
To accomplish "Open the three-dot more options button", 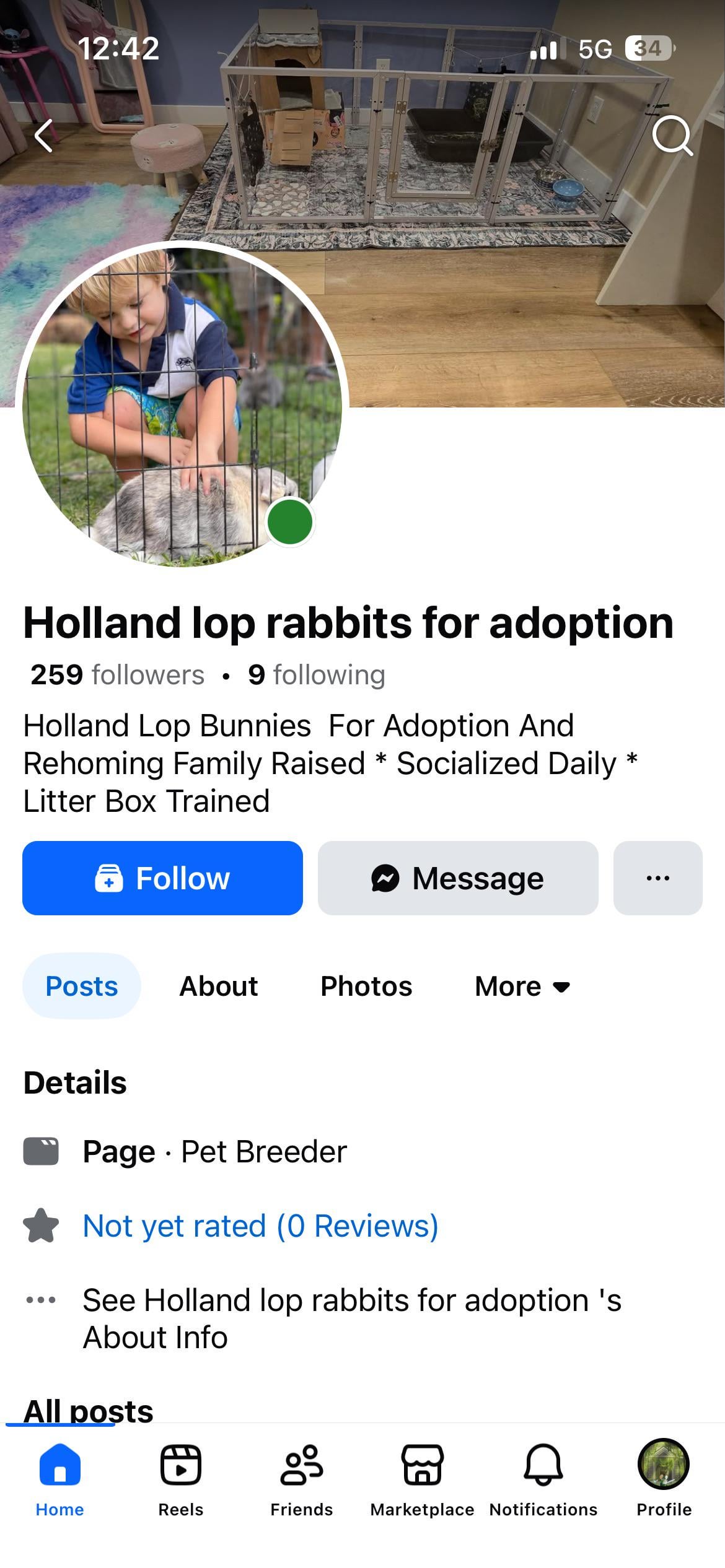I will tap(657, 878).
